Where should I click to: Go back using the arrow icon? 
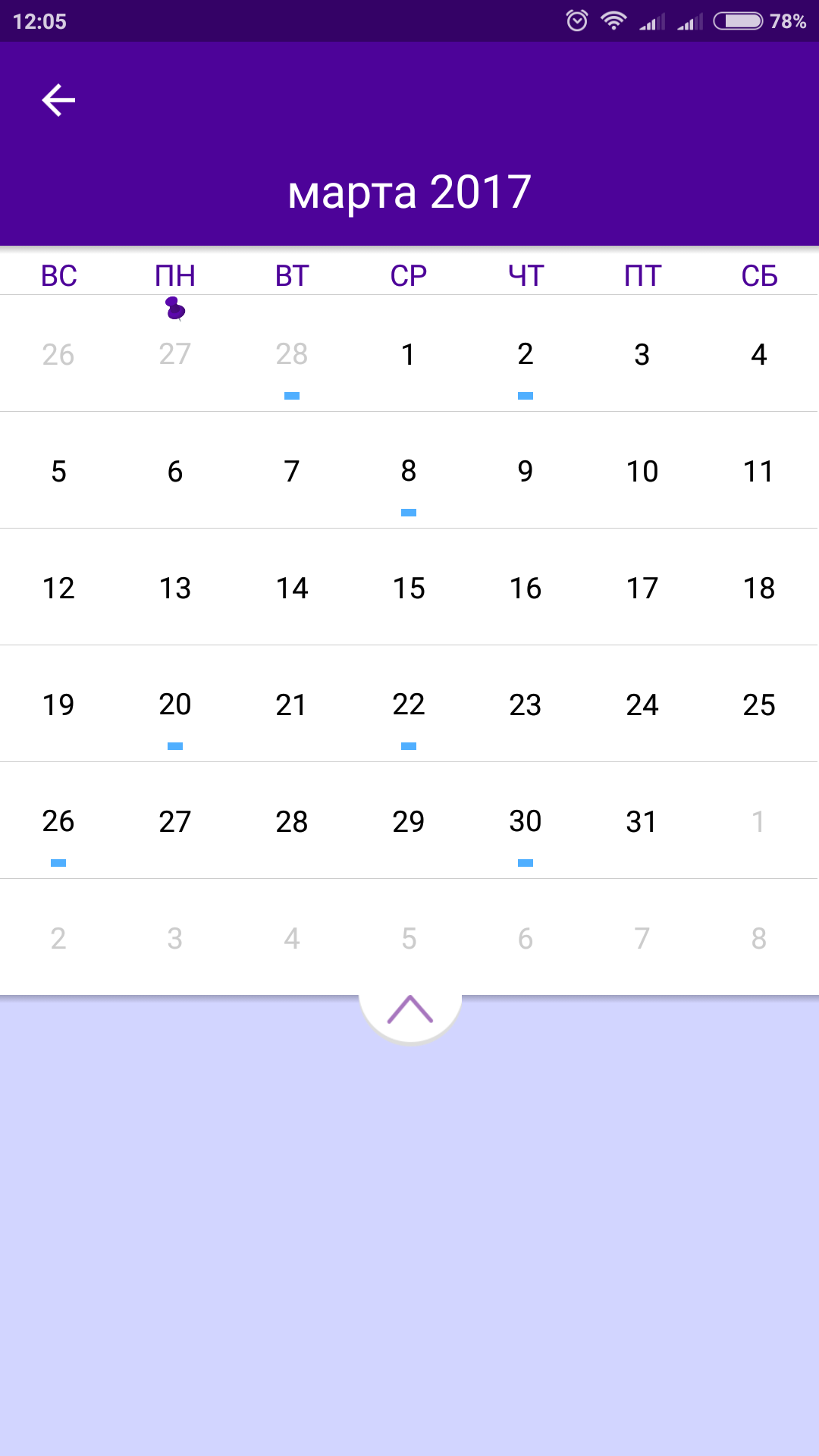click(x=58, y=100)
